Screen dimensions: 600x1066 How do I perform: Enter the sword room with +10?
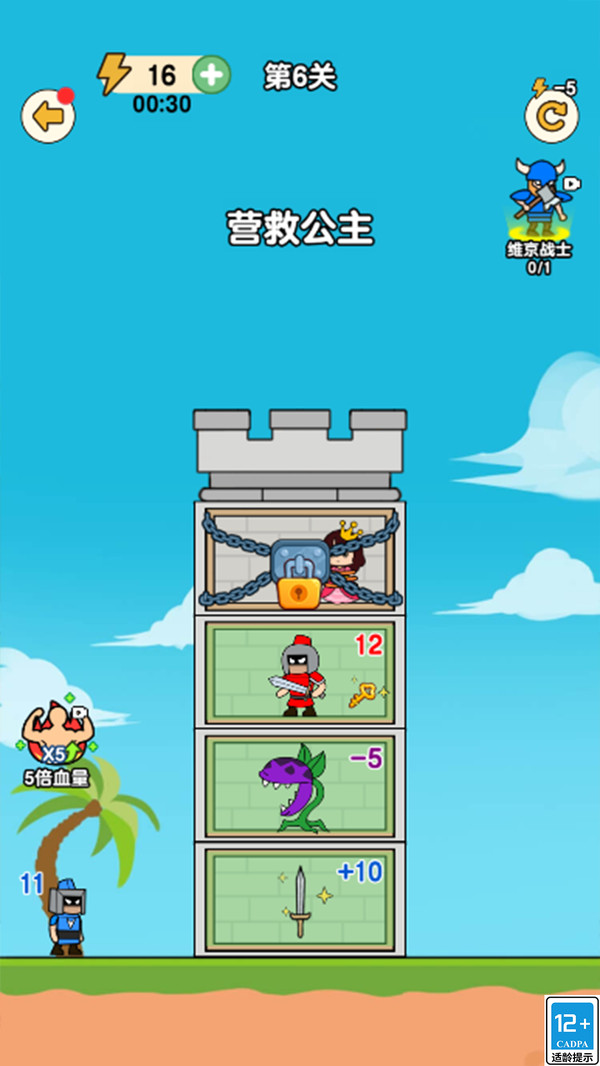[300, 899]
